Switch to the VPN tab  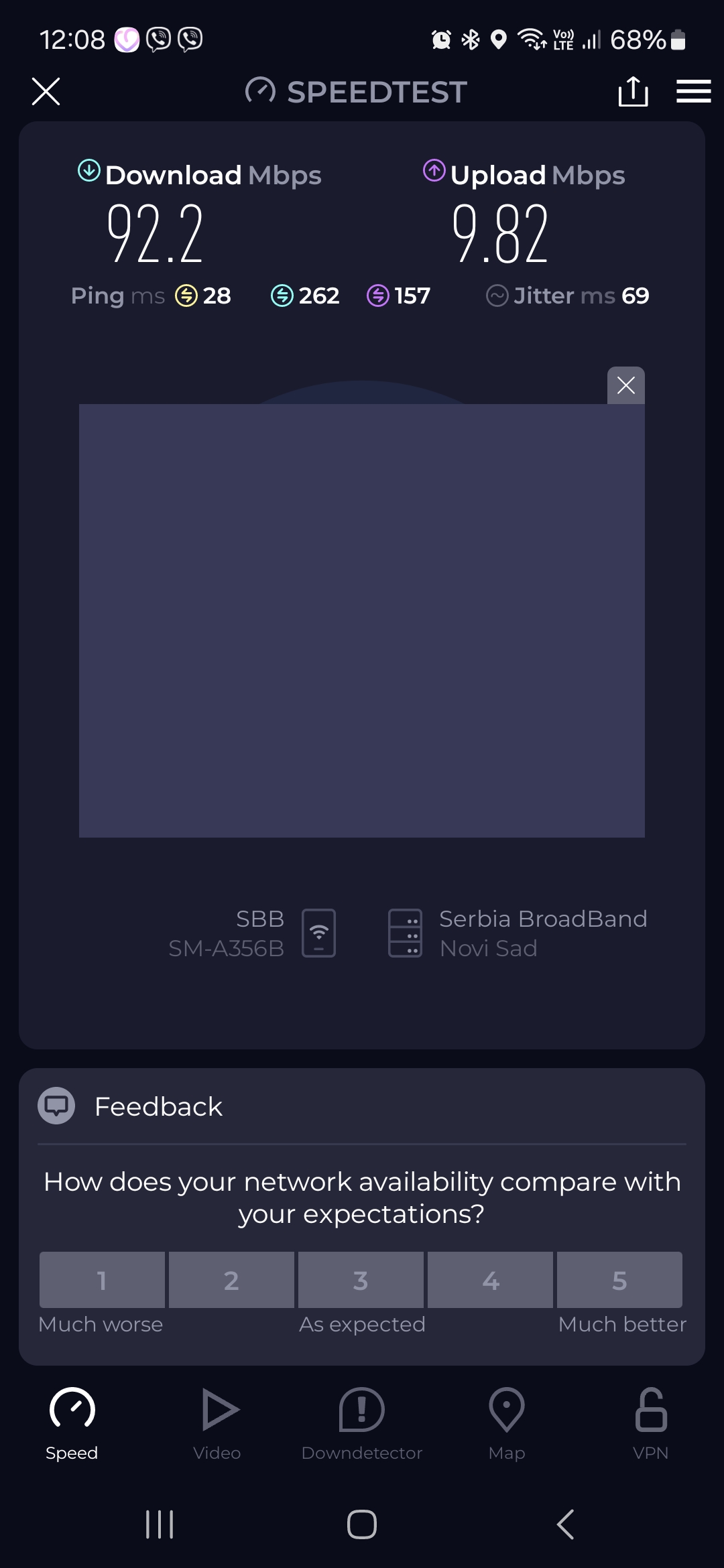coord(651,1423)
